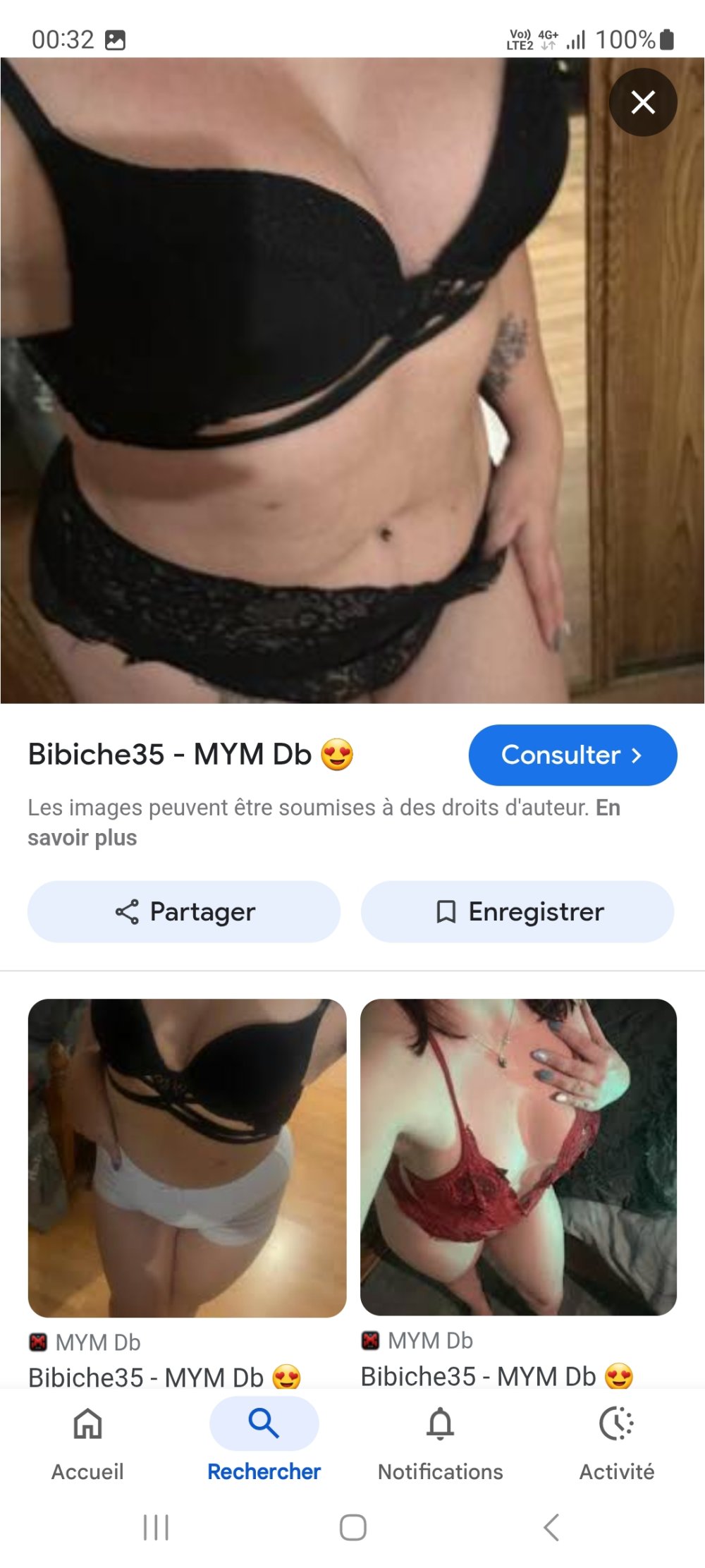Tap the Consulter button to visit the page
The height and width of the screenshot is (1568, 705).
tap(572, 755)
